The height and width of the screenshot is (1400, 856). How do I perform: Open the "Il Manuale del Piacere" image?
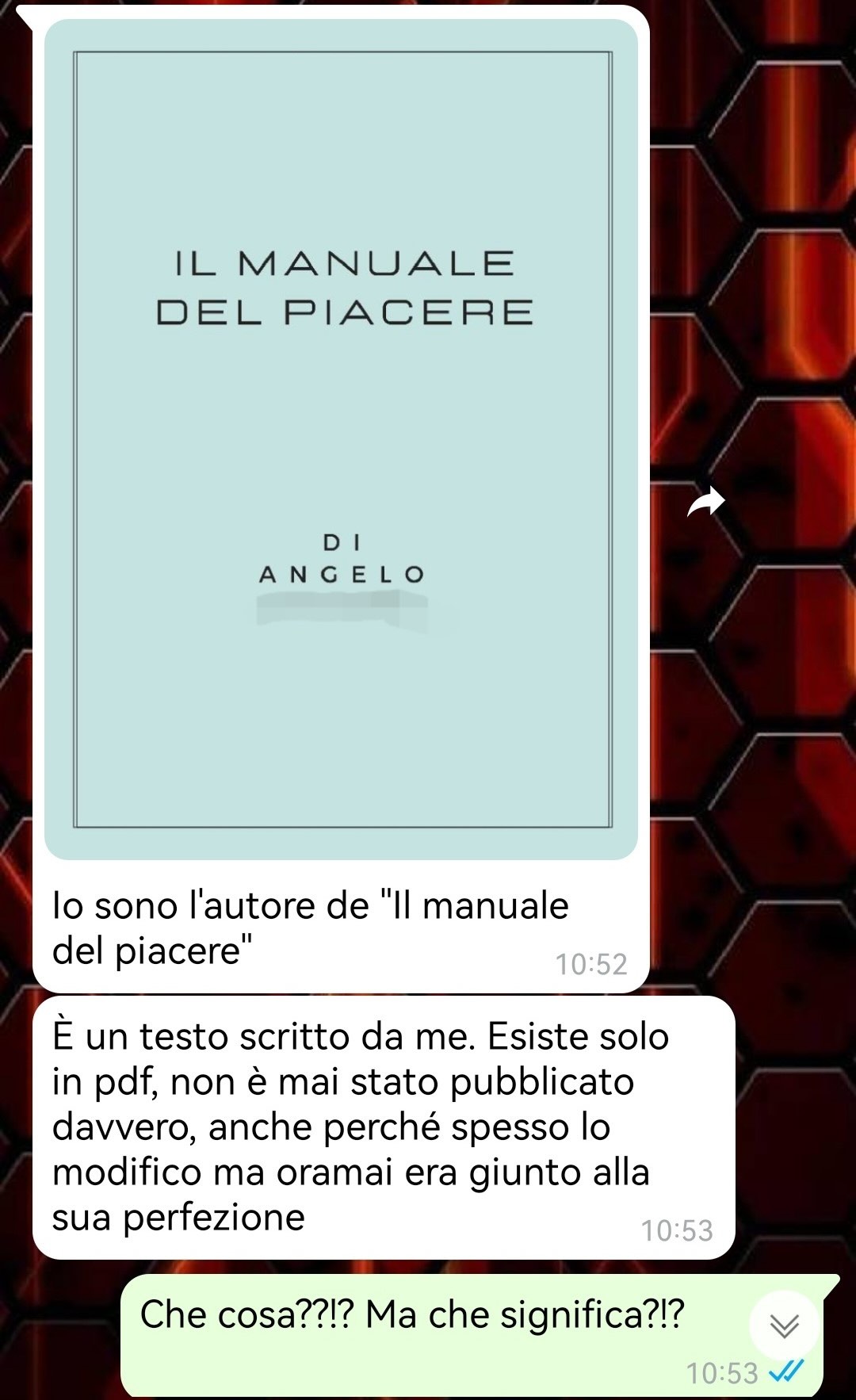pyautogui.click(x=342, y=439)
